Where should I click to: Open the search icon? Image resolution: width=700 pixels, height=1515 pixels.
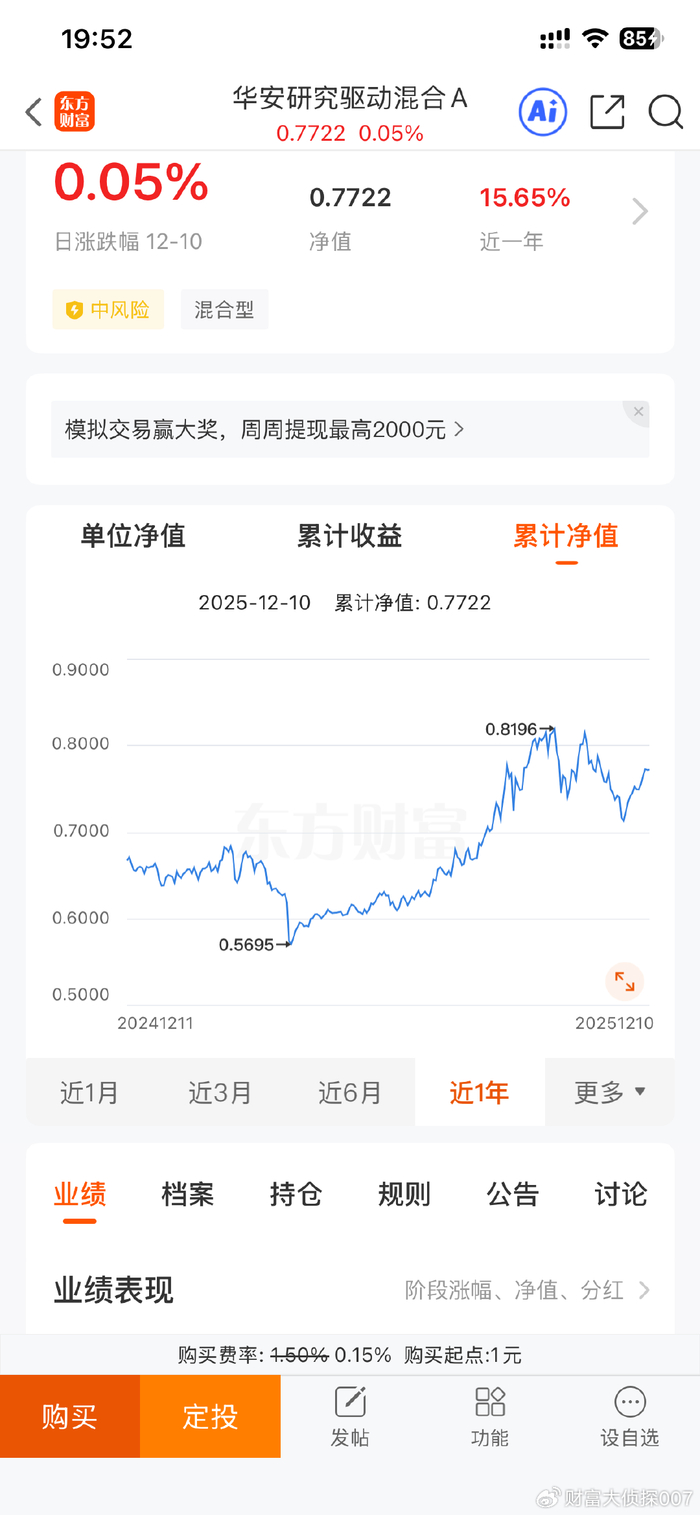click(665, 112)
